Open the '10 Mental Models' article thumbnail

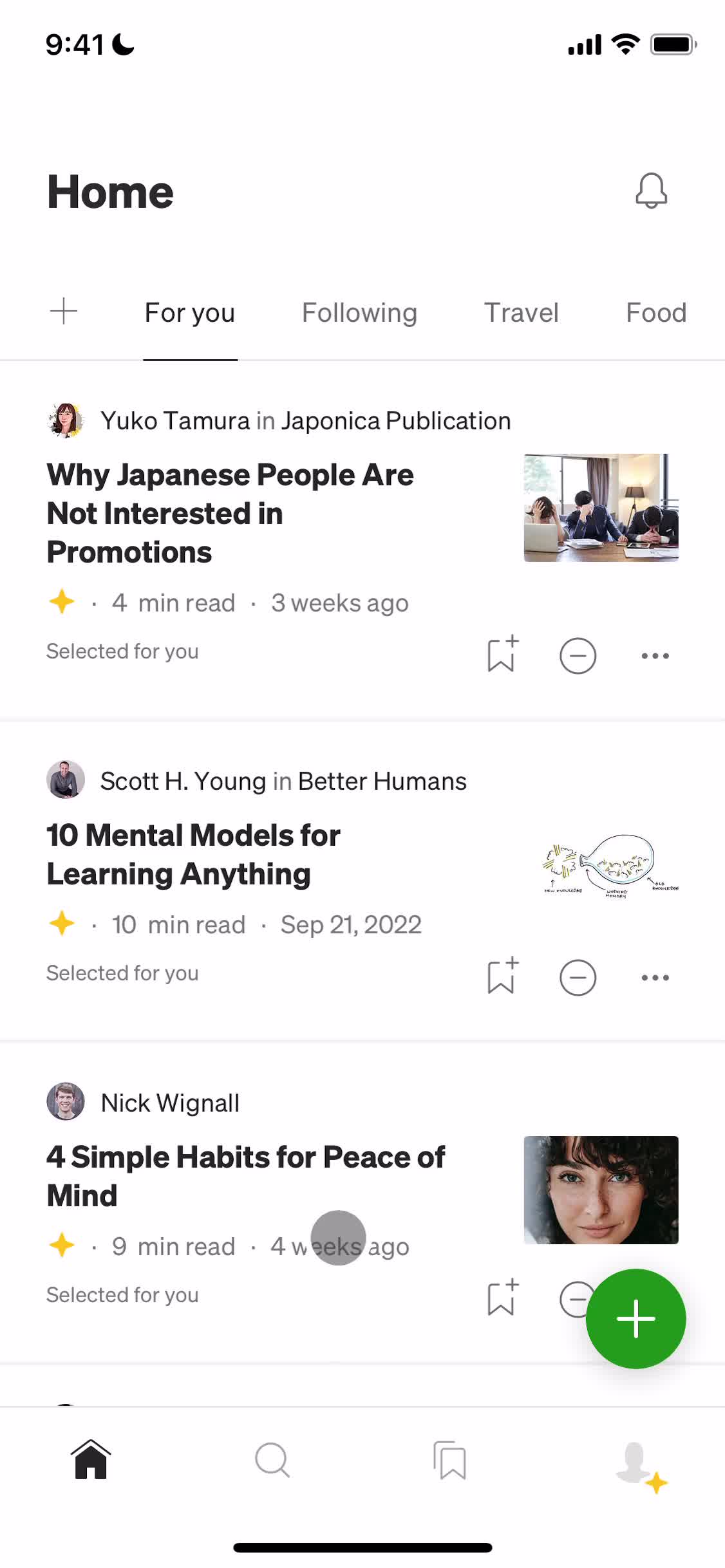click(610, 871)
